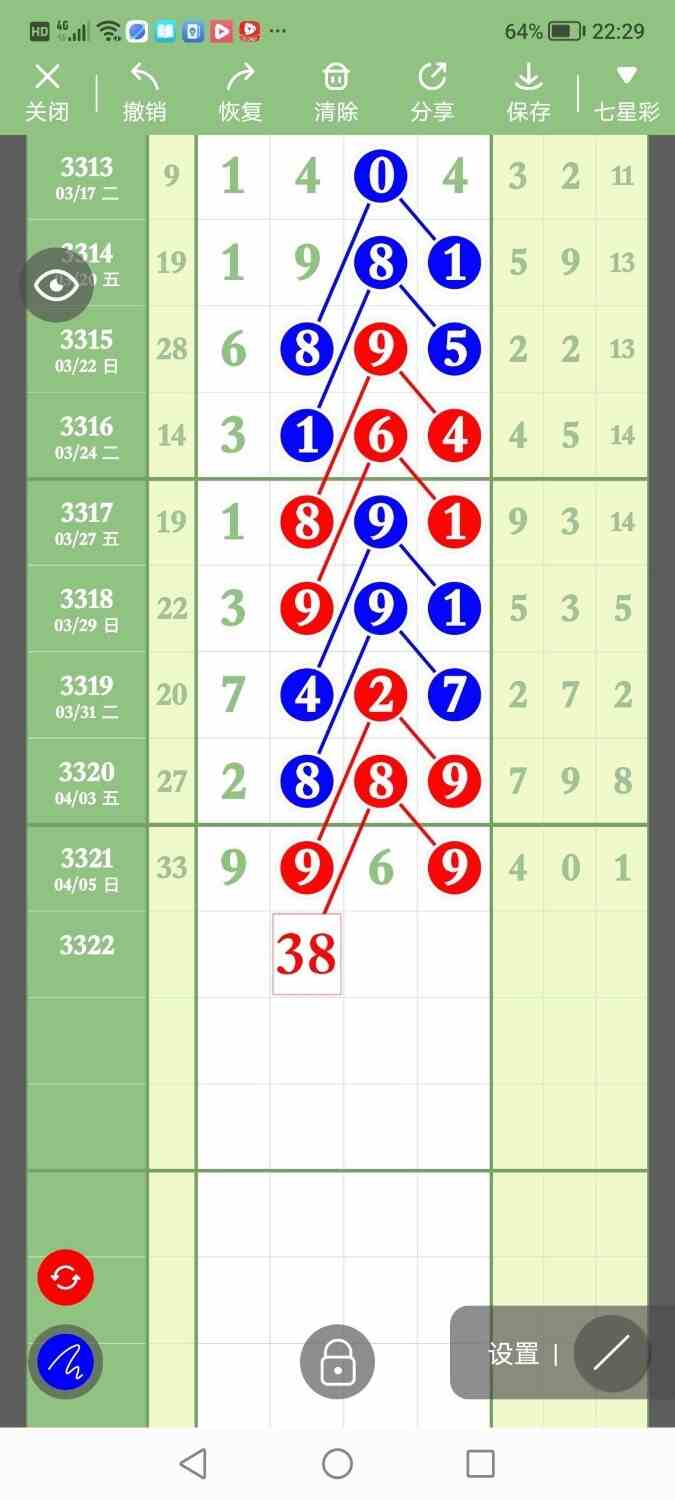Save the chart with 保存
Viewport: 675px width, 1500px height.
click(x=528, y=92)
